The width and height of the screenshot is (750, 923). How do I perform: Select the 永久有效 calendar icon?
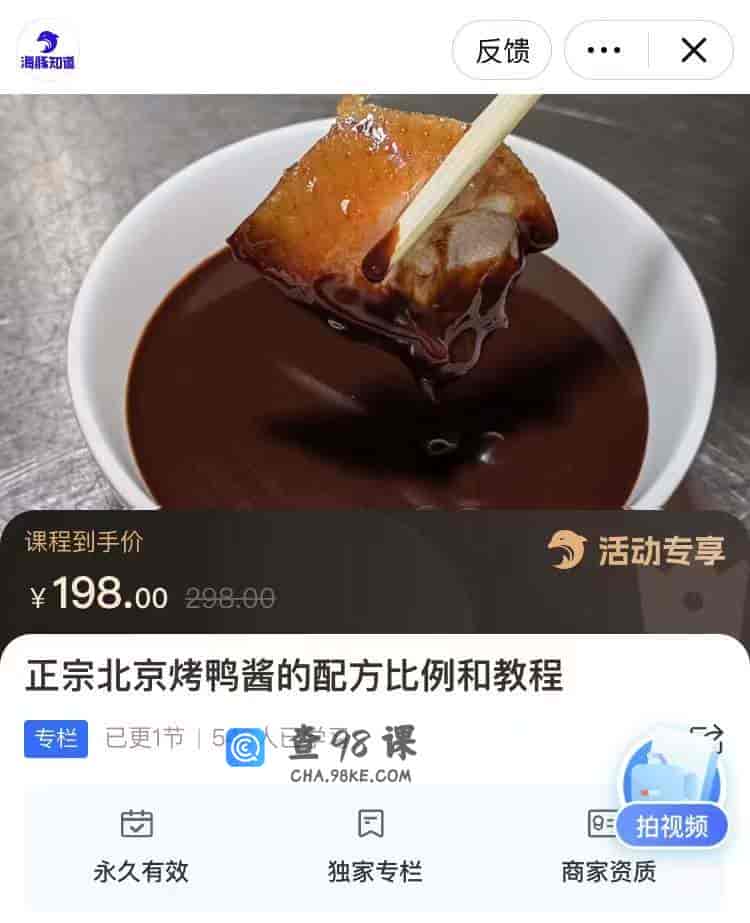pyautogui.click(x=138, y=823)
